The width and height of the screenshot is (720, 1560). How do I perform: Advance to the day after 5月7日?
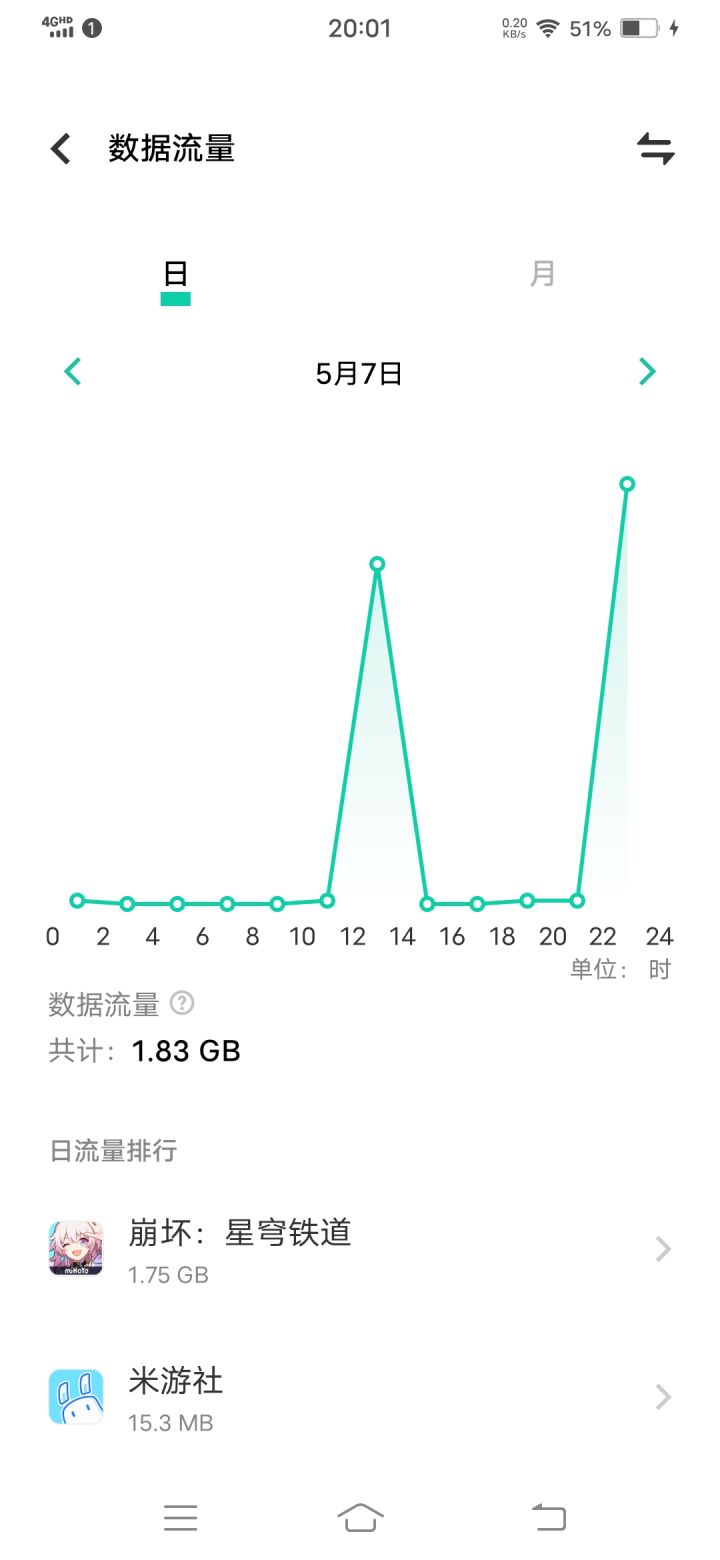pyautogui.click(x=647, y=372)
